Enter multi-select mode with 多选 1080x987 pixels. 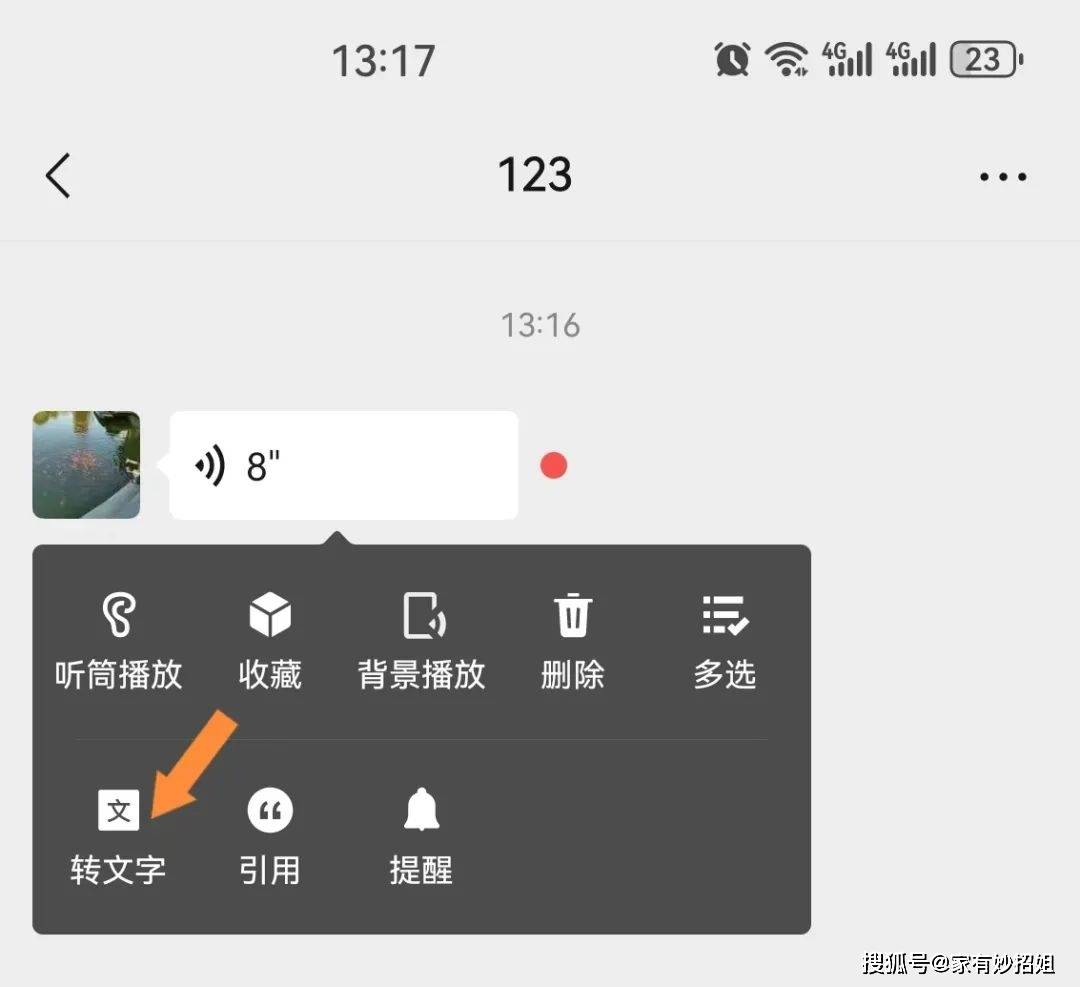pos(724,641)
